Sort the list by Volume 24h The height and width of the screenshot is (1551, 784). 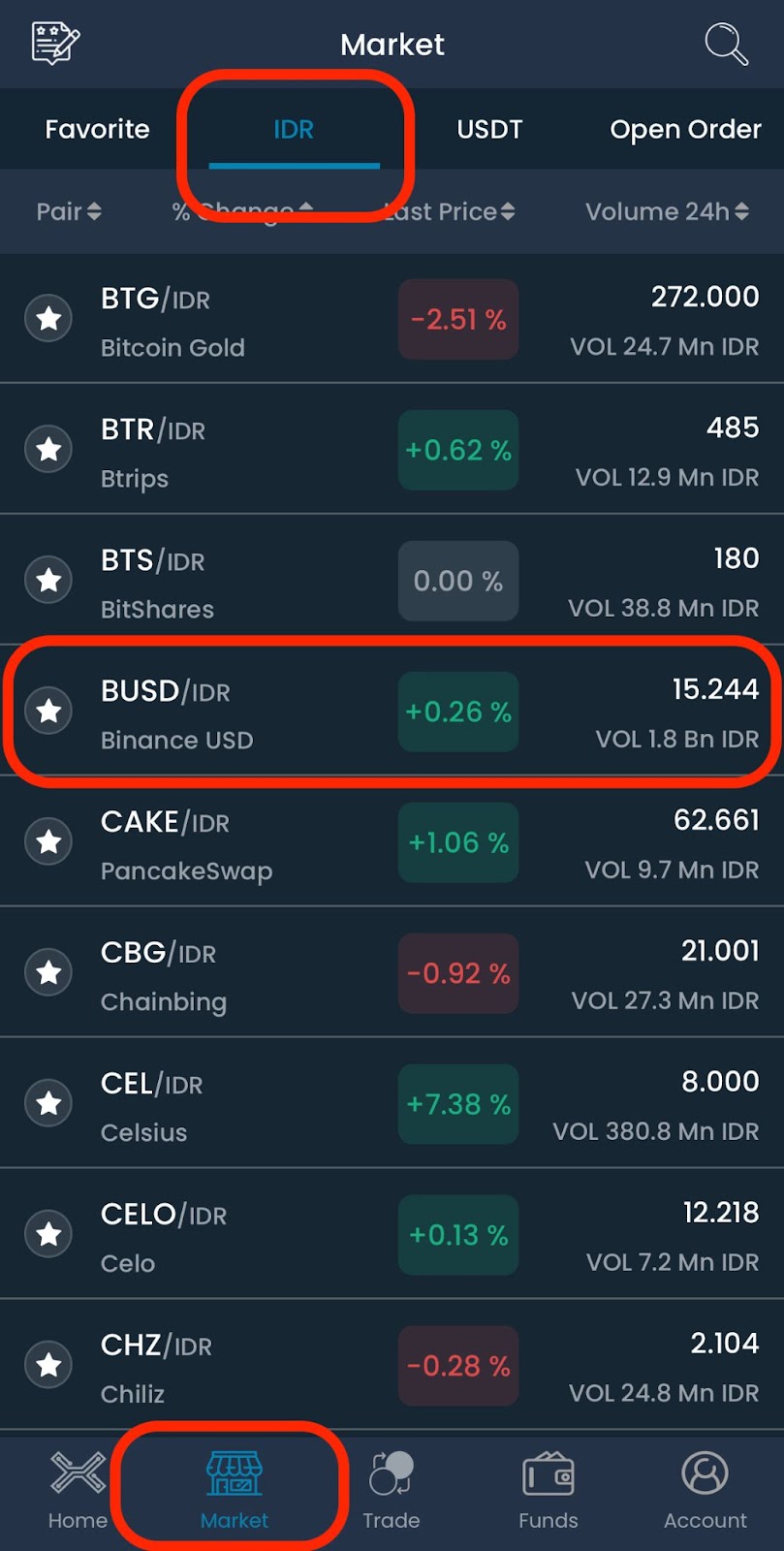pos(667,211)
